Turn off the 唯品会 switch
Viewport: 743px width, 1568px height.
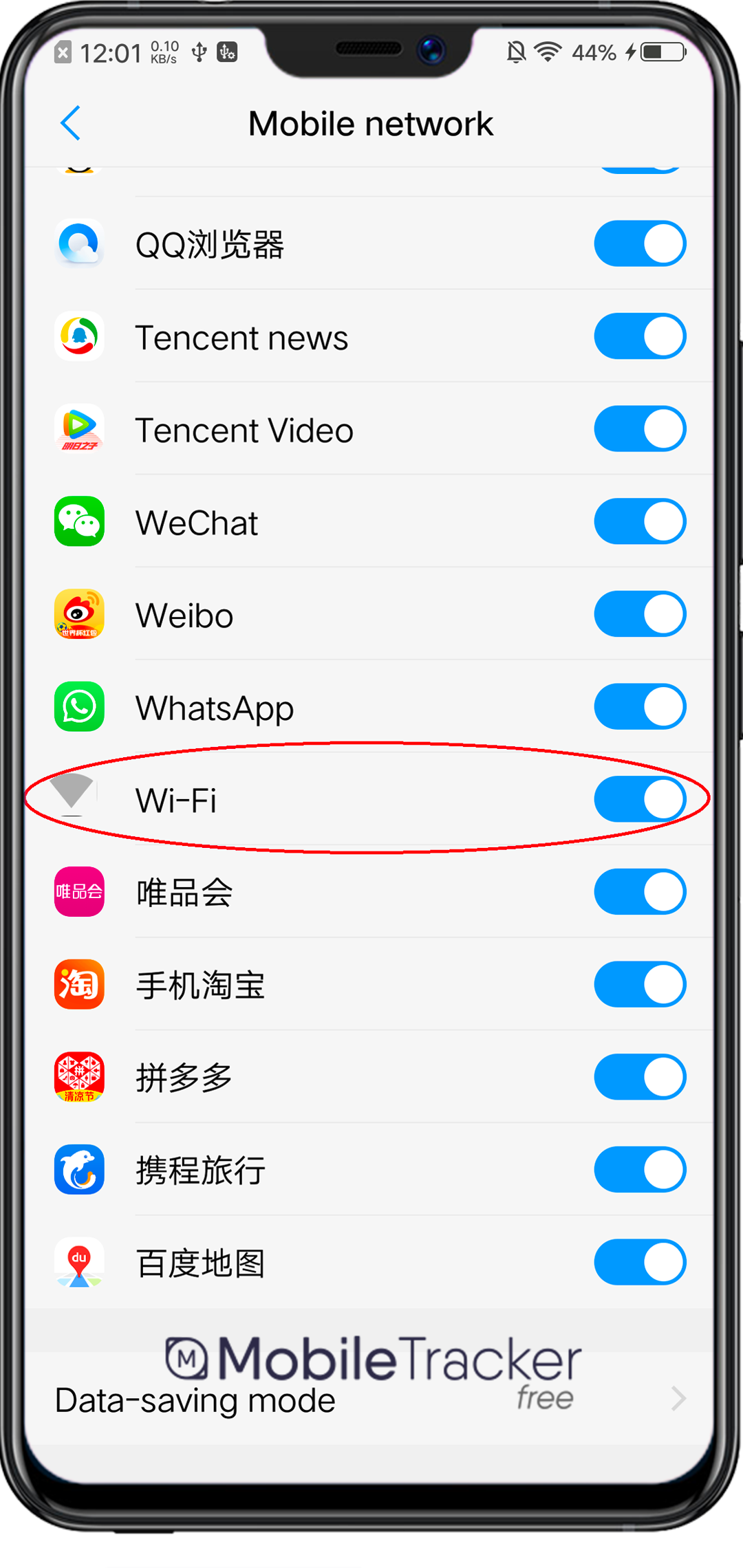coord(640,892)
